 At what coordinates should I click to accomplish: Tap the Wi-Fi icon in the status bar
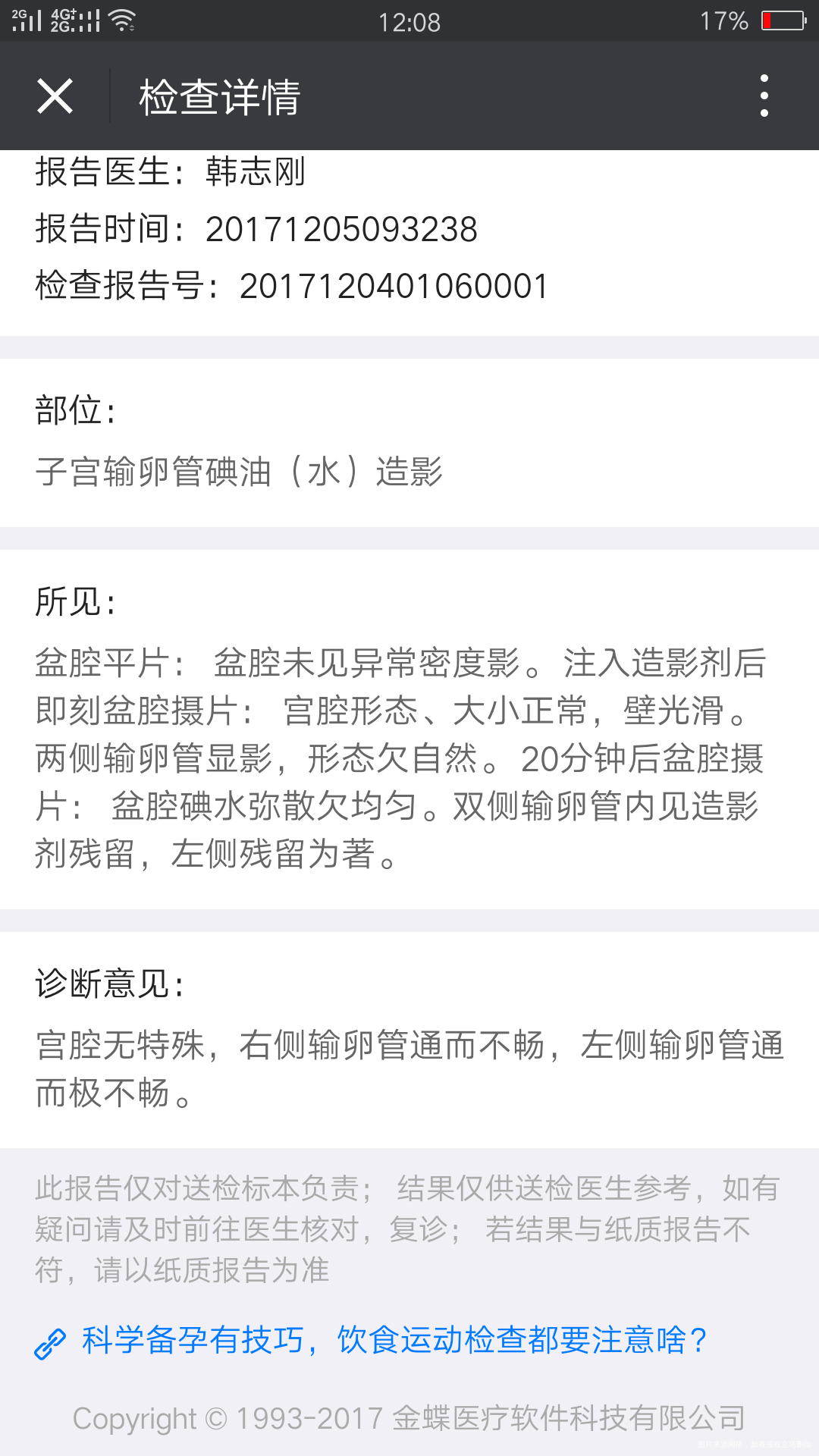[121, 20]
